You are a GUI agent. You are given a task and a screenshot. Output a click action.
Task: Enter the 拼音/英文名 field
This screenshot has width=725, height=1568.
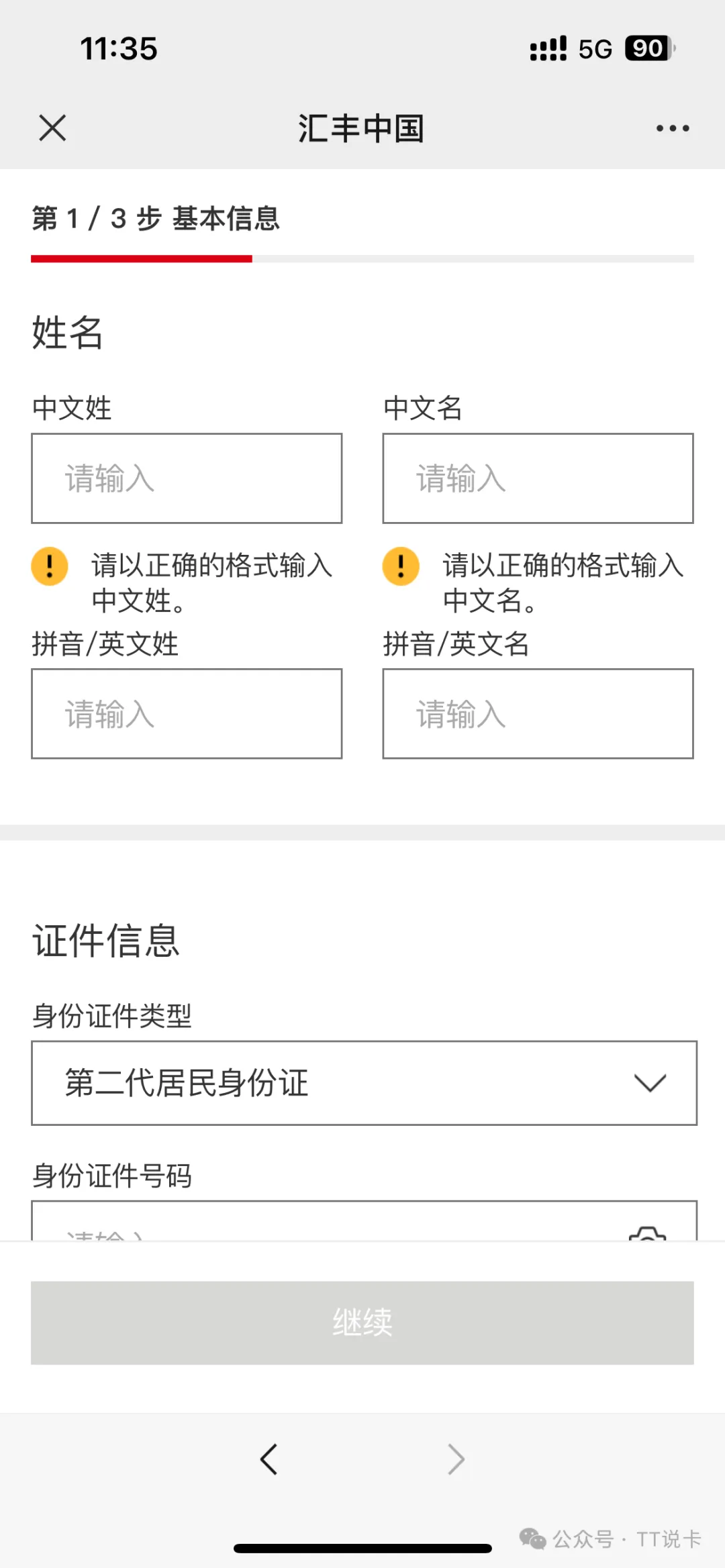point(538,713)
